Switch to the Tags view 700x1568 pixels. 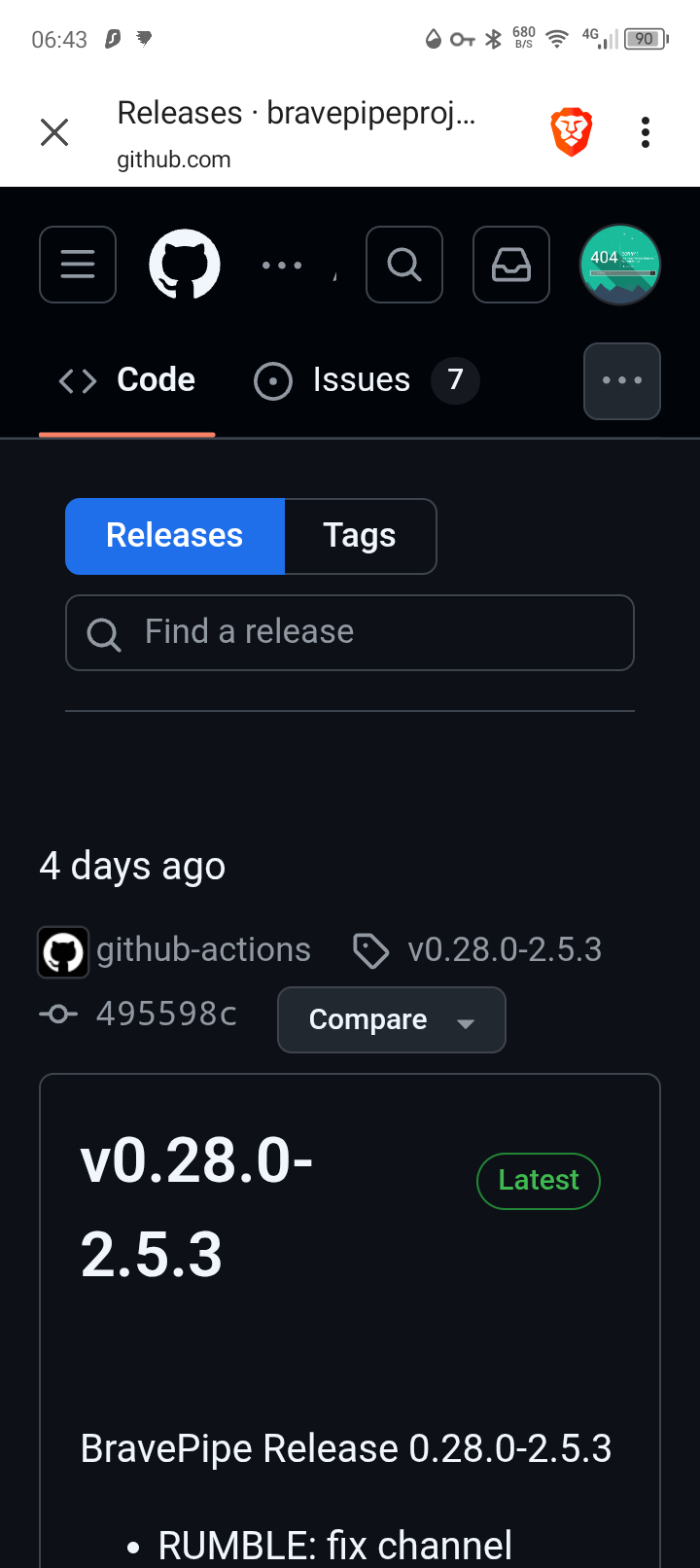360,536
